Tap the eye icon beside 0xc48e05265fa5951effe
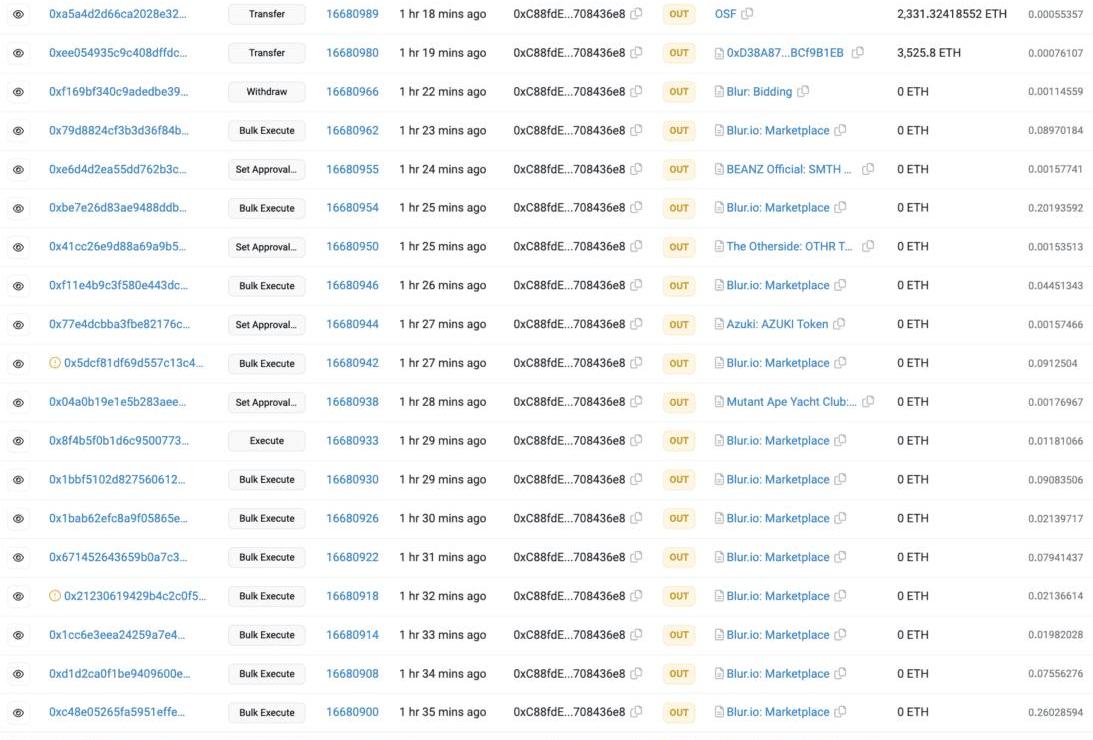Screen dimensions: 1093x740 [x=18, y=713]
